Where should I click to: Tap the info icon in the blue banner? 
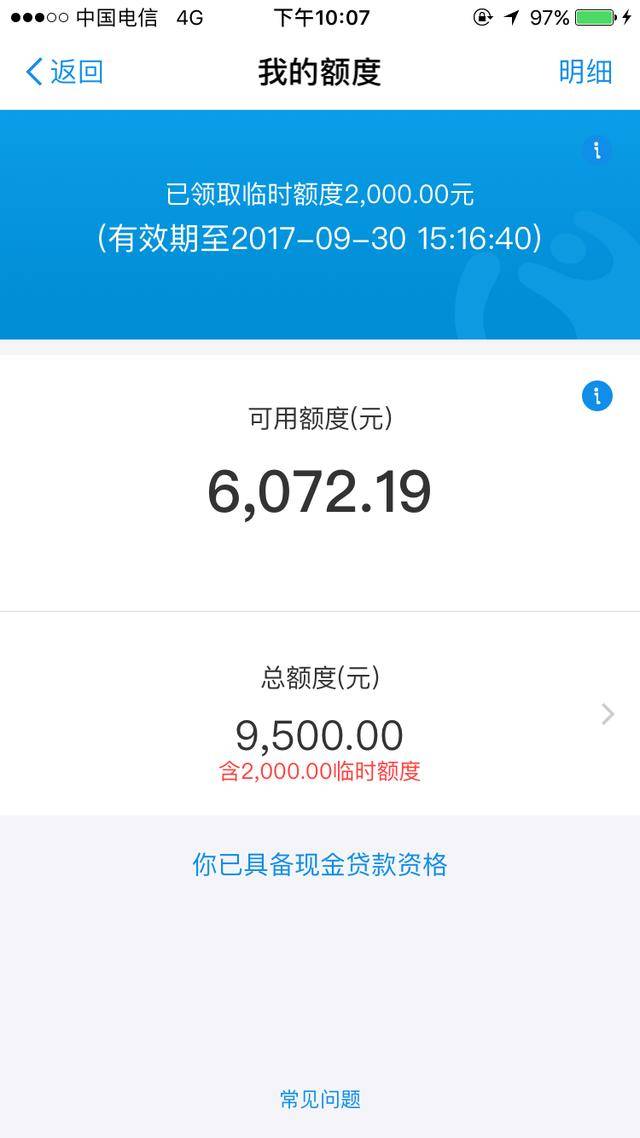(x=597, y=151)
